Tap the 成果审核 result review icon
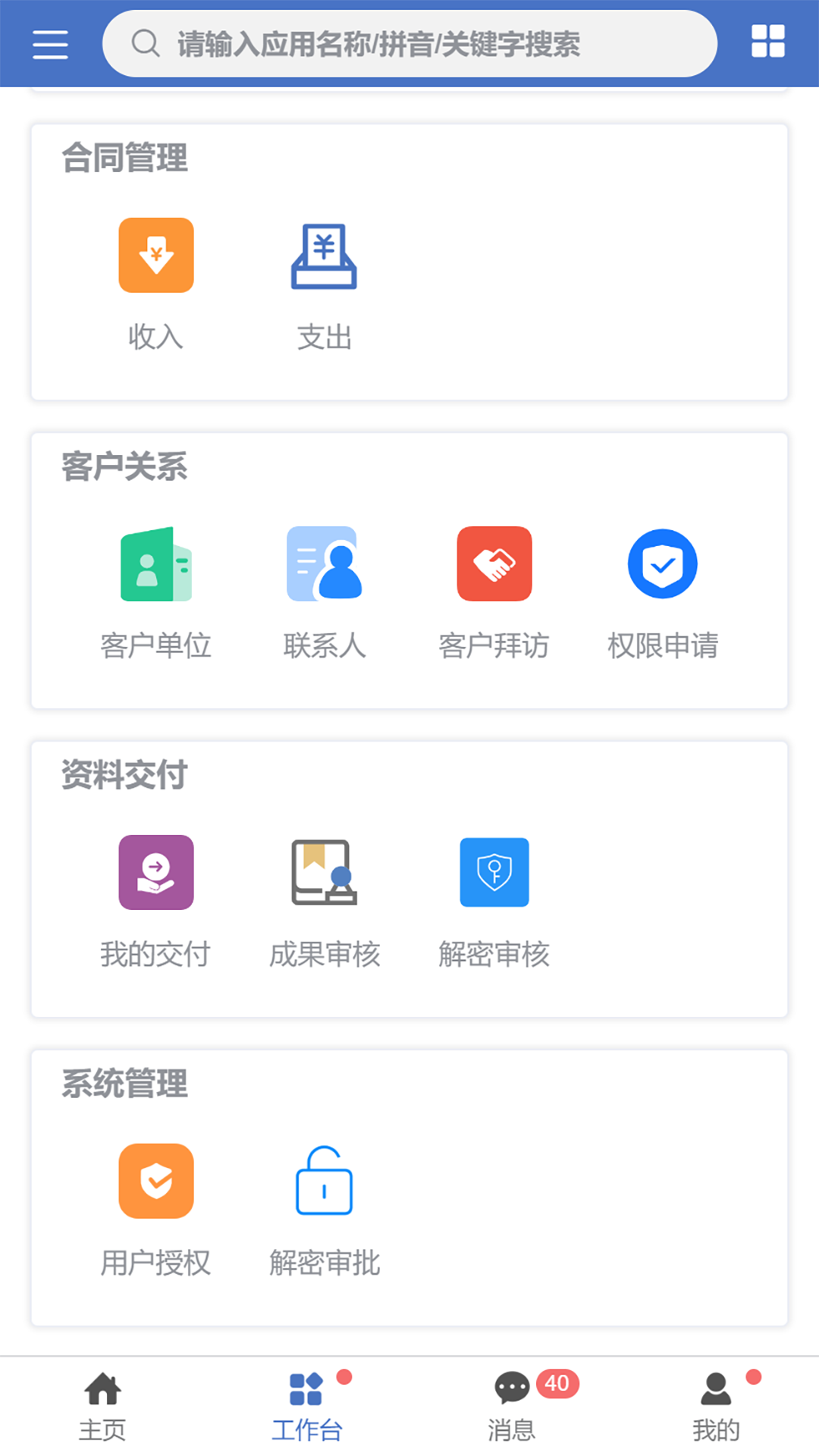Viewport: 819px width, 1456px height. coord(325,873)
